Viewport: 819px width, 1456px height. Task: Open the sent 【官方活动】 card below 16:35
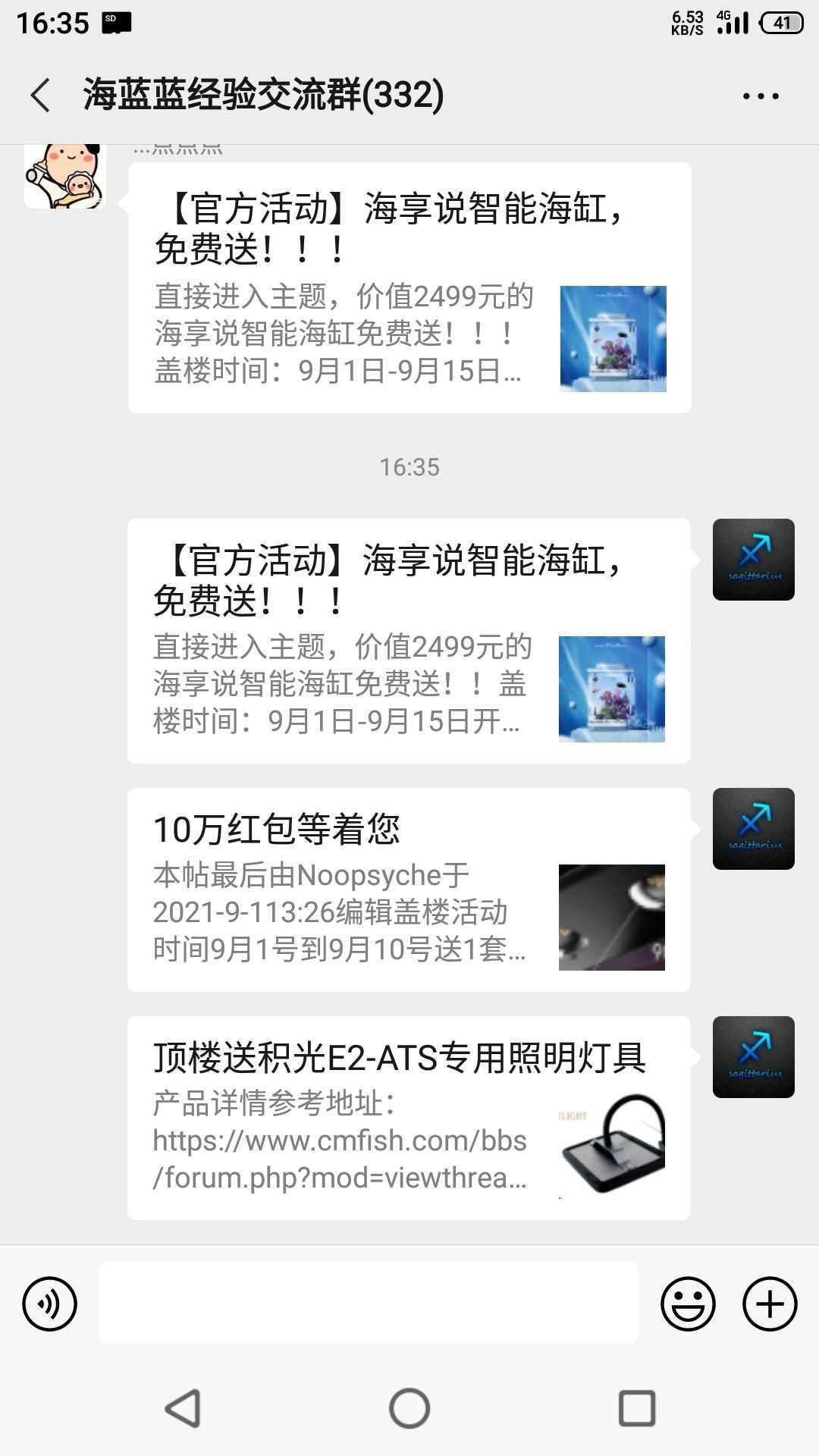409,641
